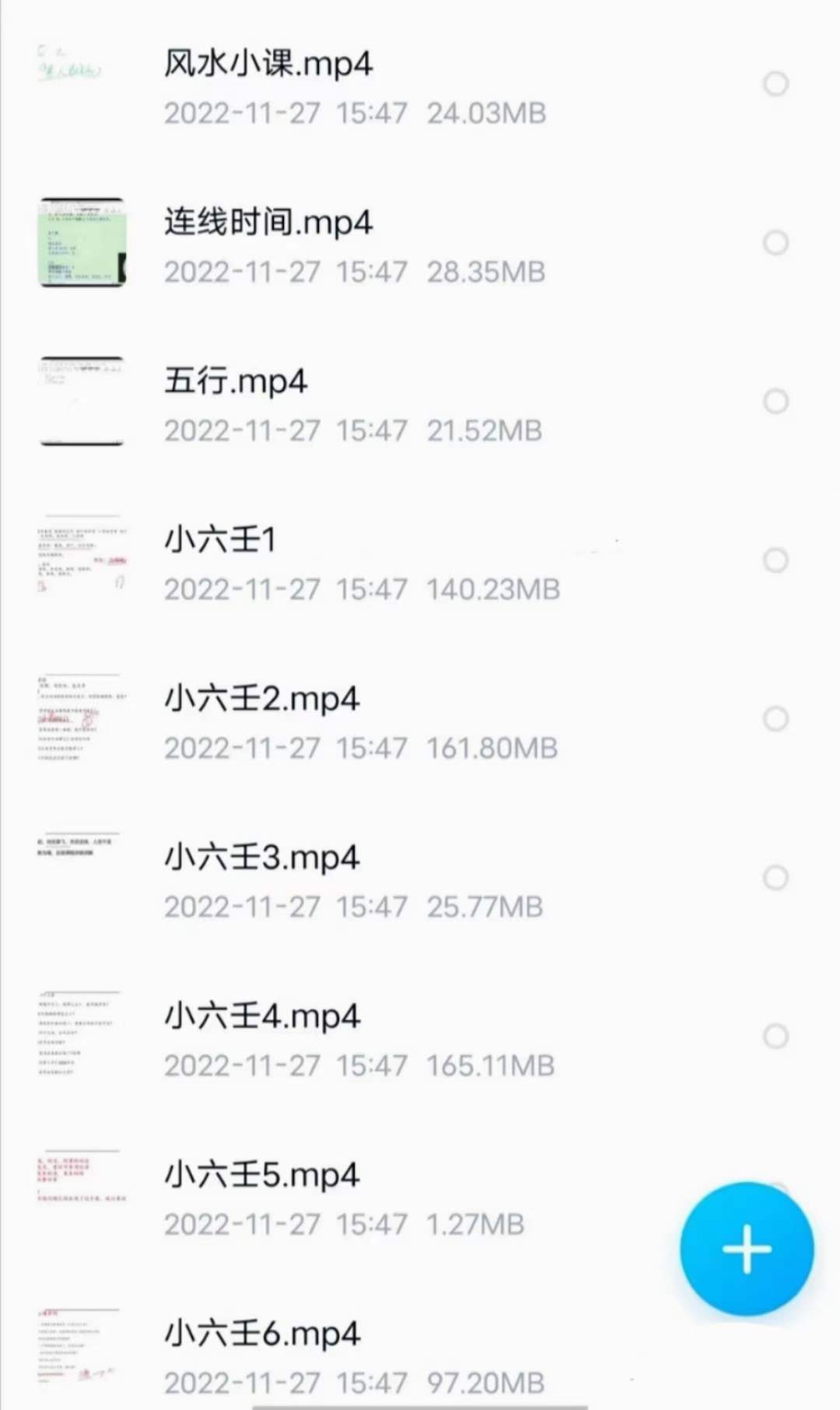Screen dimensions: 840x1410
Task: Select the circle for 连线时间.mp4
Action: (775, 243)
